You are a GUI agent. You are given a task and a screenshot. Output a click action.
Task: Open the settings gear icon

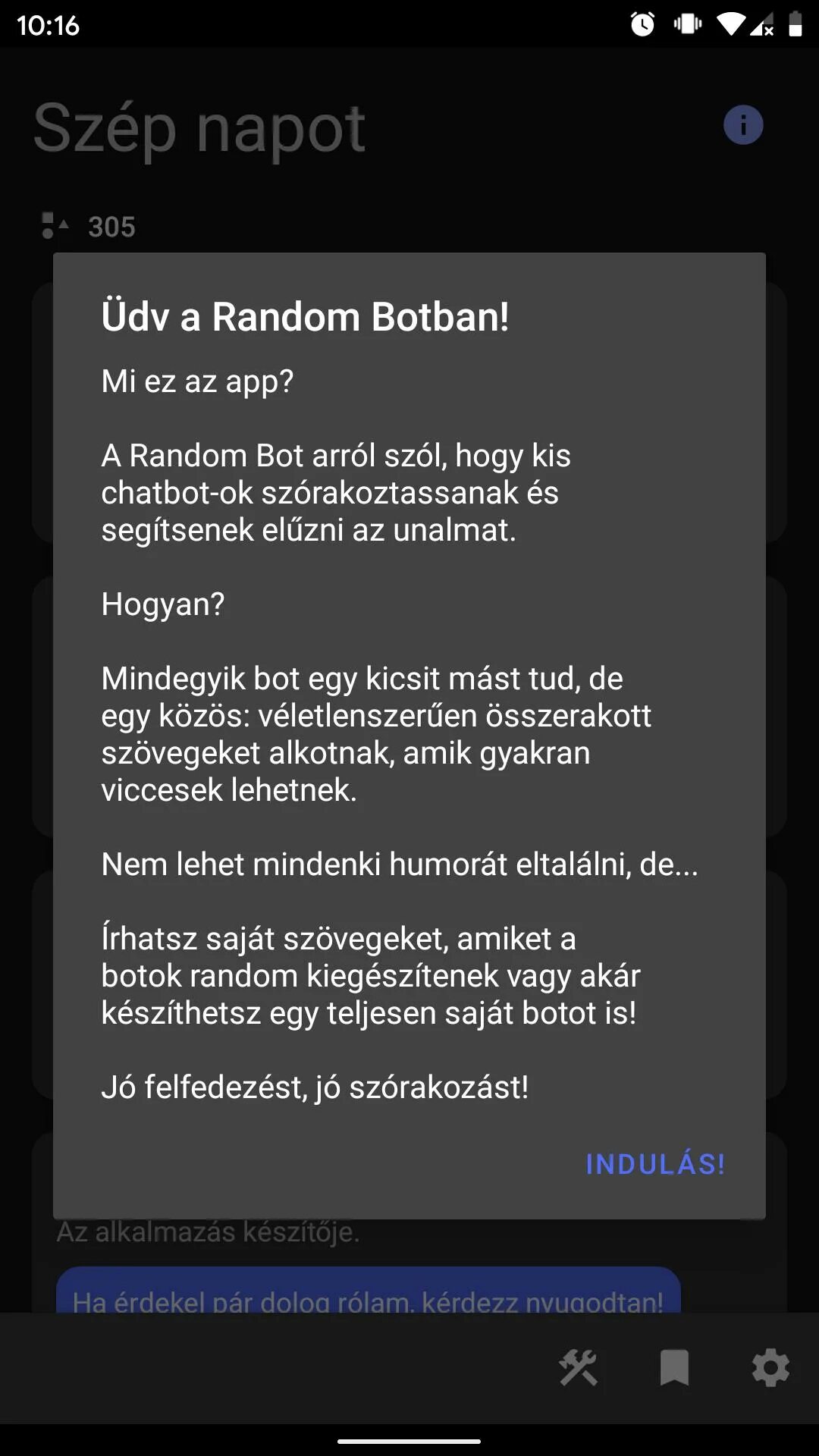(x=770, y=1368)
